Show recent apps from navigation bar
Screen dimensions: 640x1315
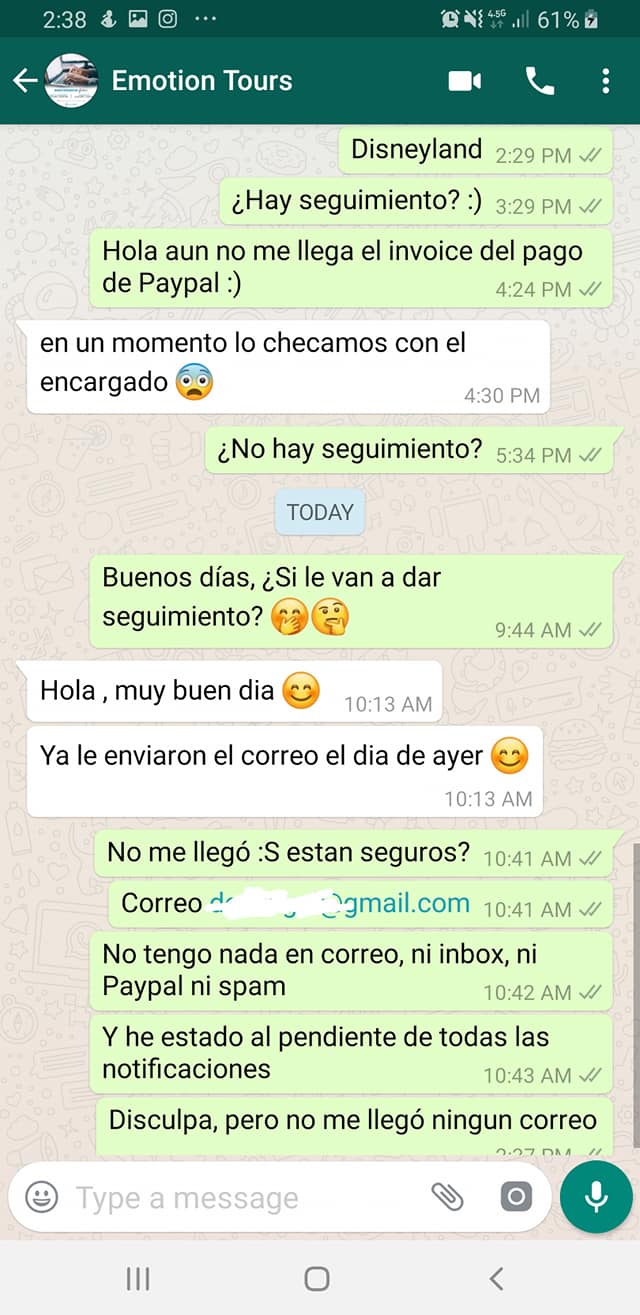[138, 1278]
